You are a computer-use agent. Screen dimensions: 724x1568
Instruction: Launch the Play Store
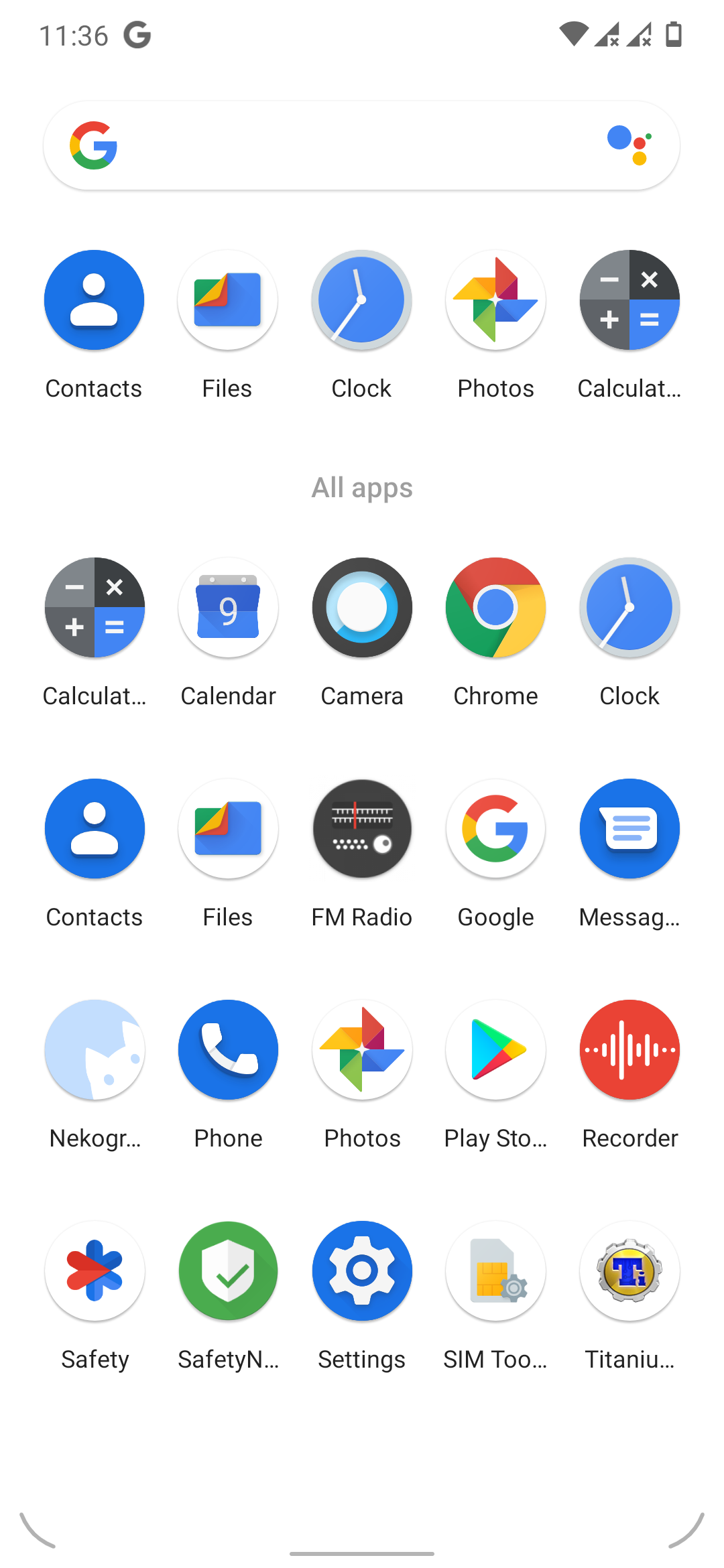pyautogui.click(x=496, y=1050)
